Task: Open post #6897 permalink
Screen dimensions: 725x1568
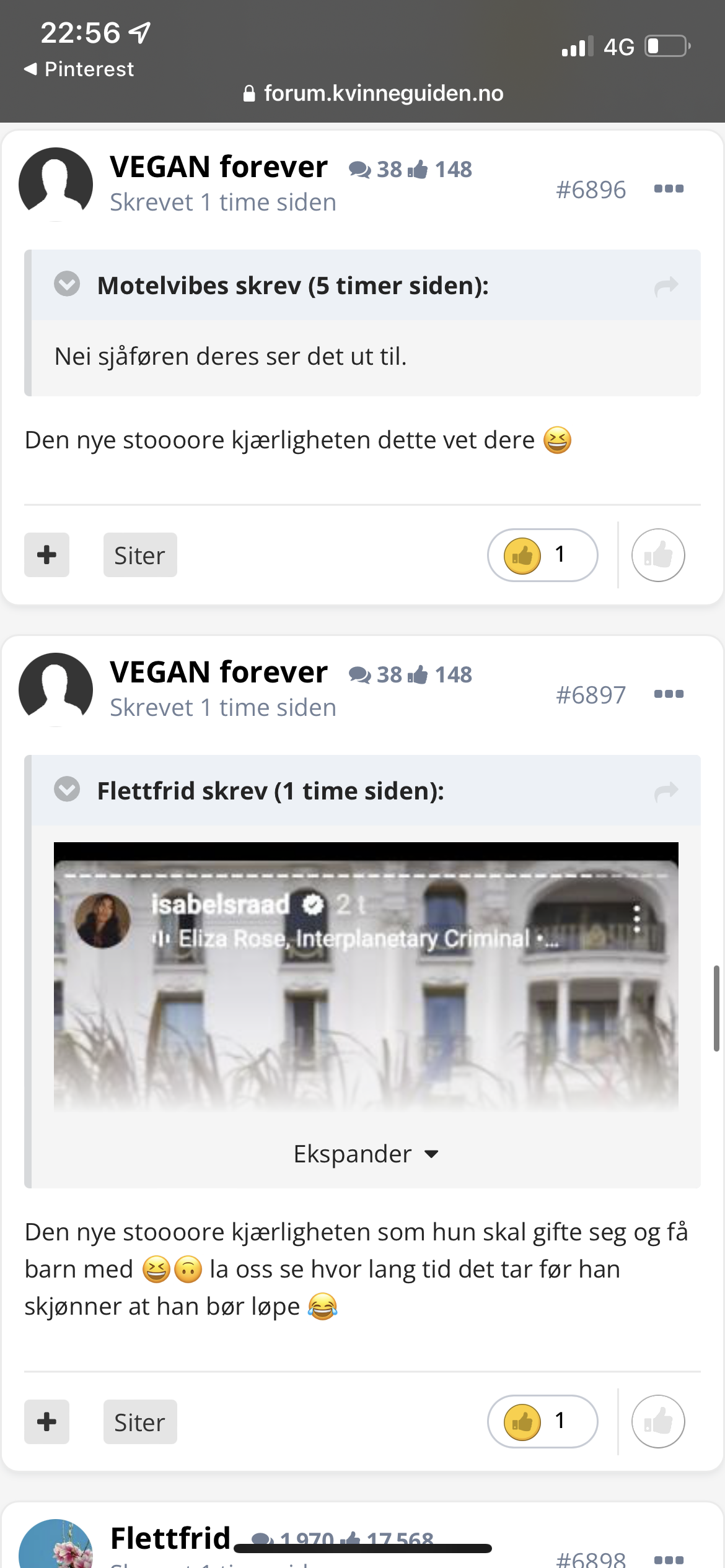Action: (591, 695)
